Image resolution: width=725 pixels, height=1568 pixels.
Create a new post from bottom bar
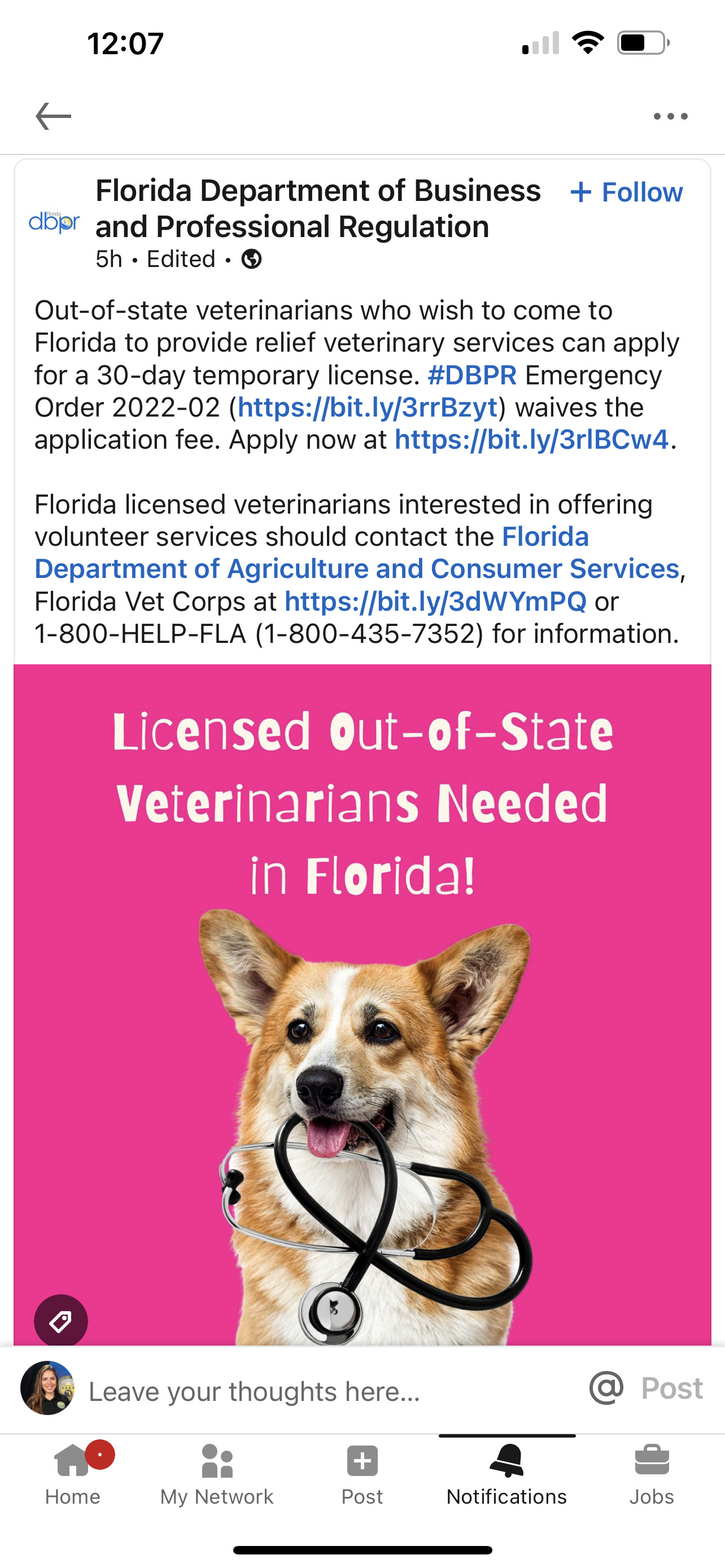(x=362, y=1473)
